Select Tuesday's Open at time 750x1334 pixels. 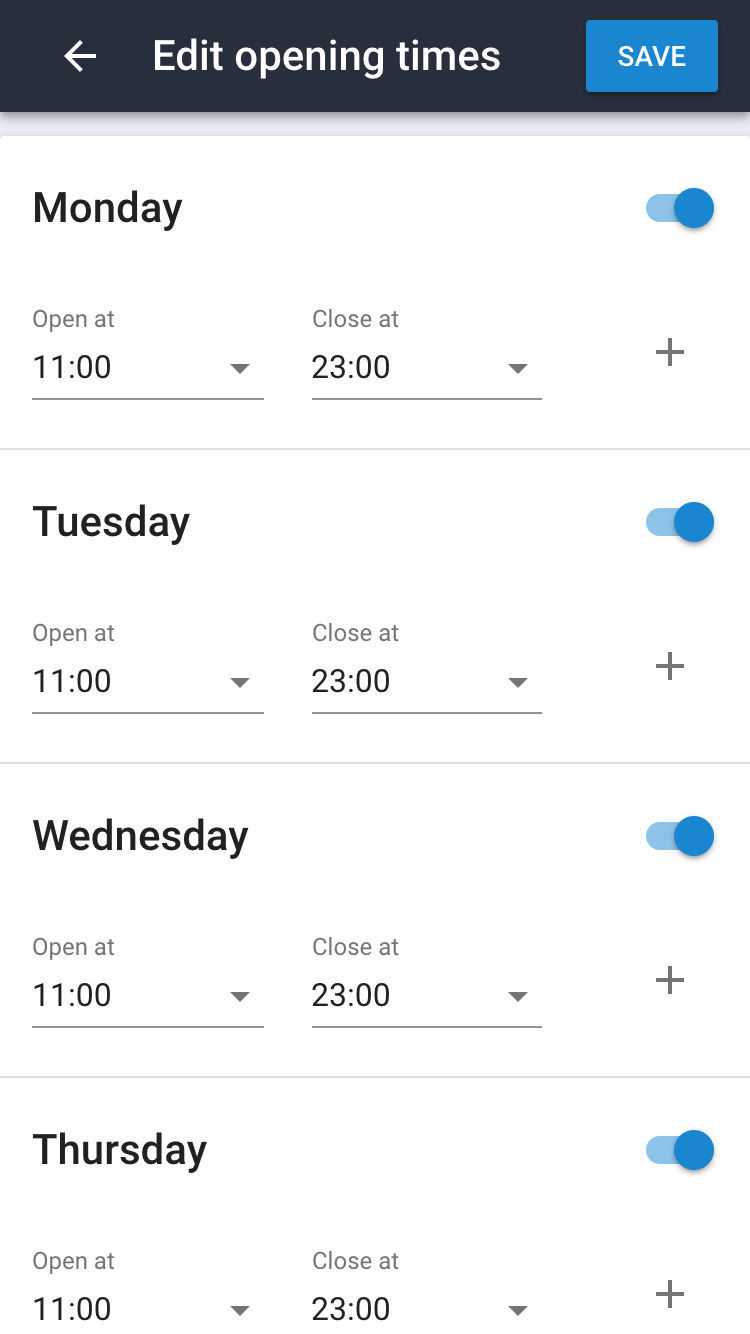click(147, 682)
